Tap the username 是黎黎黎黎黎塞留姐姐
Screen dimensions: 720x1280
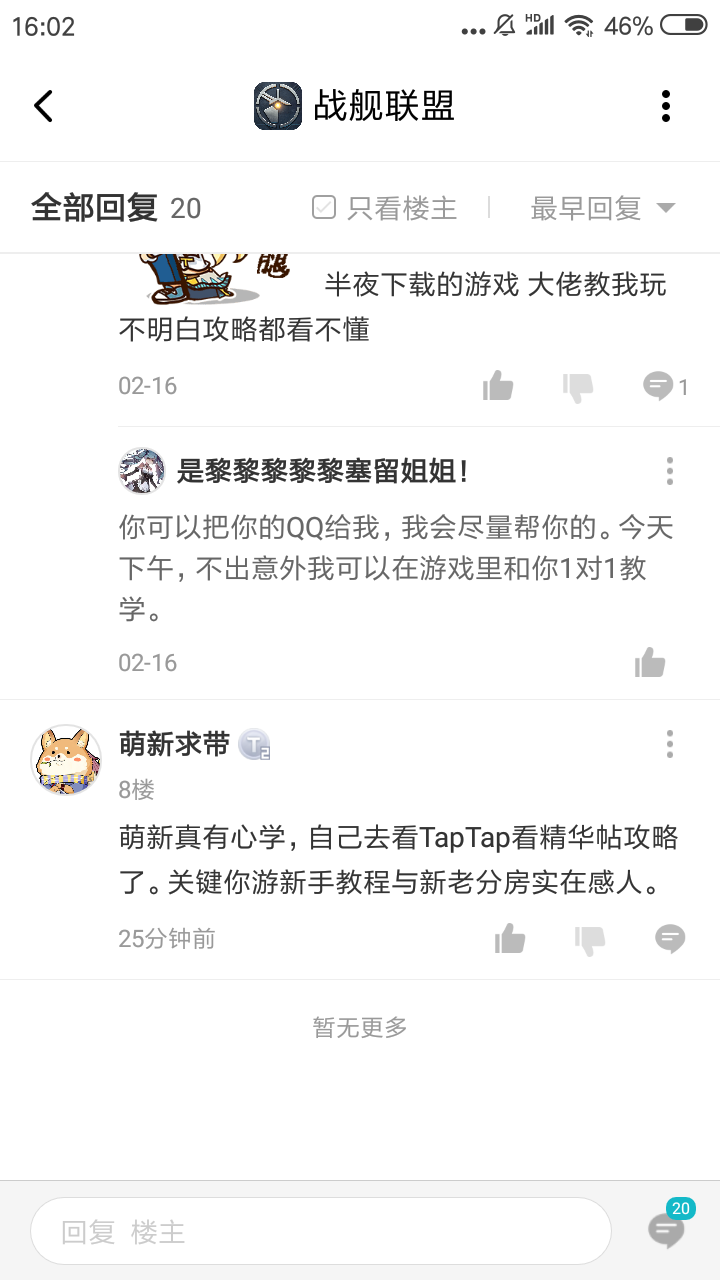pyautogui.click(x=283, y=471)
